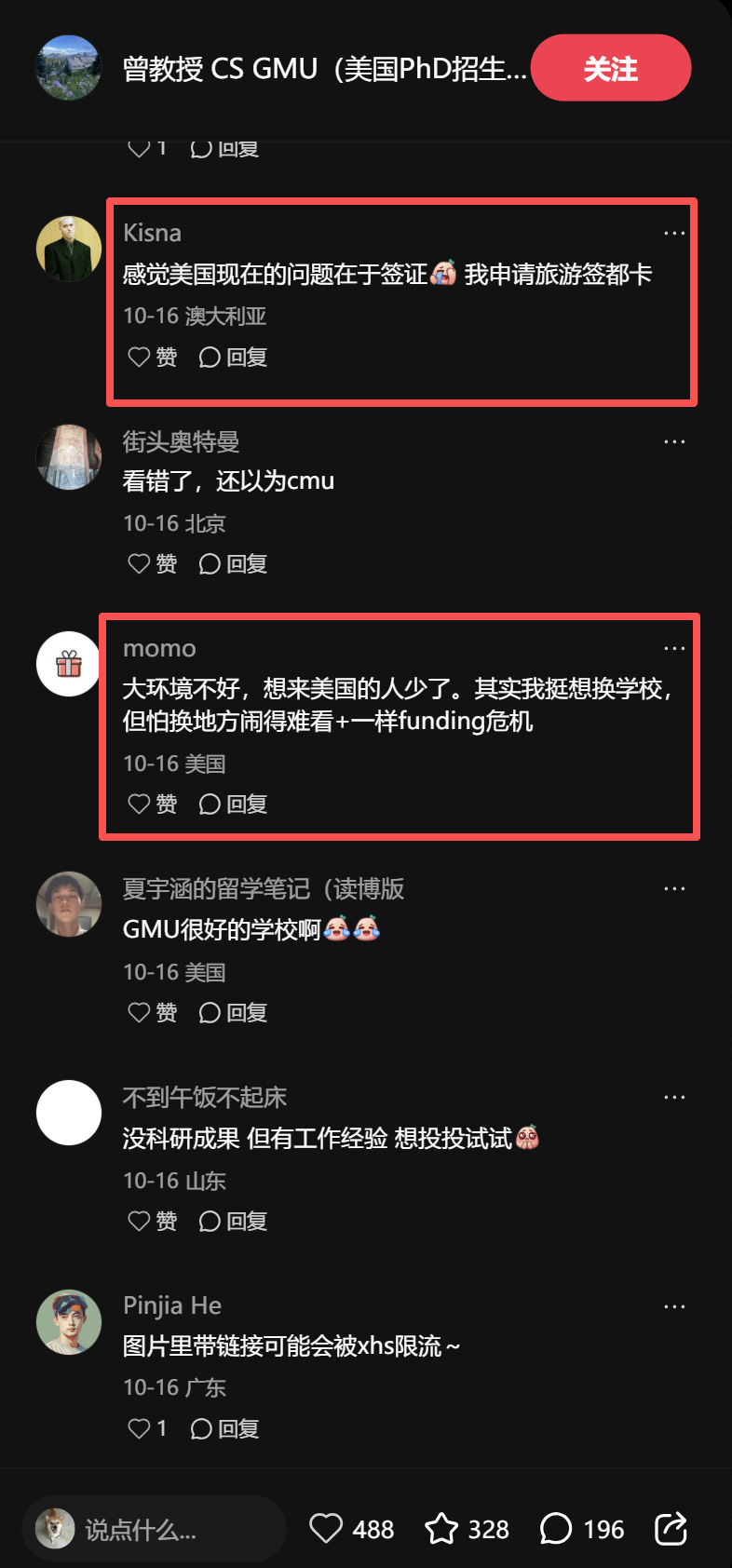Reply to Pinjia He's comment
Image resolution: width=732 pixels, height=1568 pixels.
(x=224, y=1428)
